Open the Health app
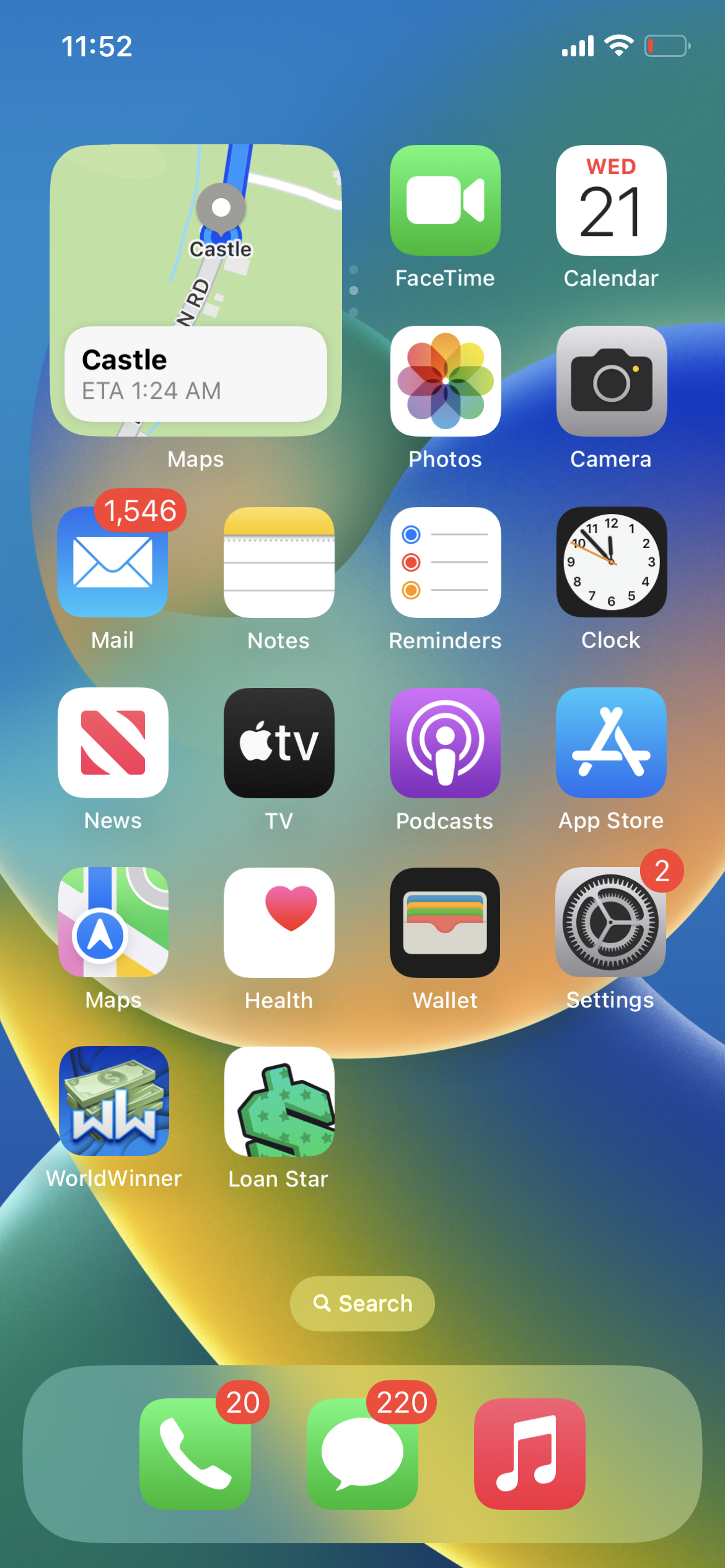This screenshot has height=1568, width=725. (x=279, y=922)
